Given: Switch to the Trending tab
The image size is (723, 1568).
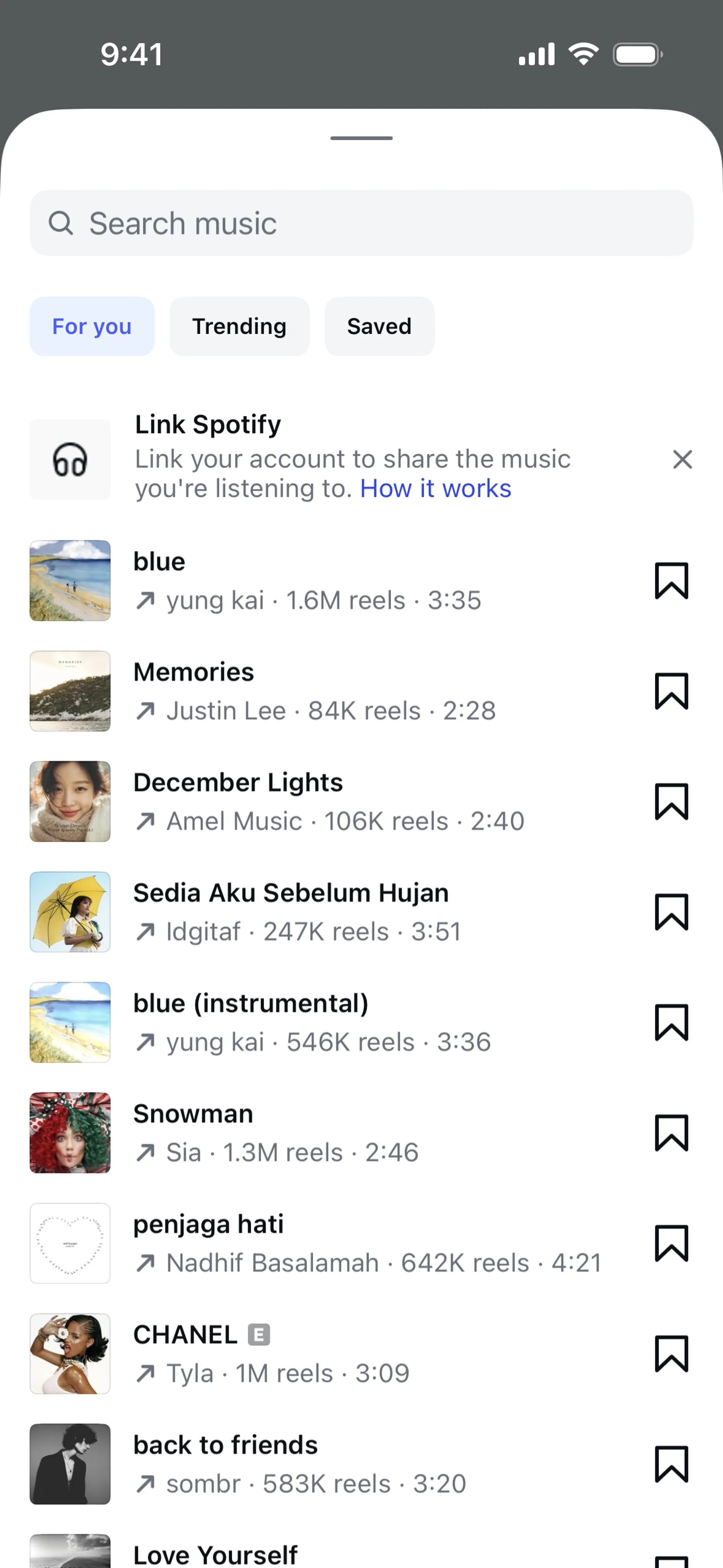Looking at the screenshot, I should point(239,326).
